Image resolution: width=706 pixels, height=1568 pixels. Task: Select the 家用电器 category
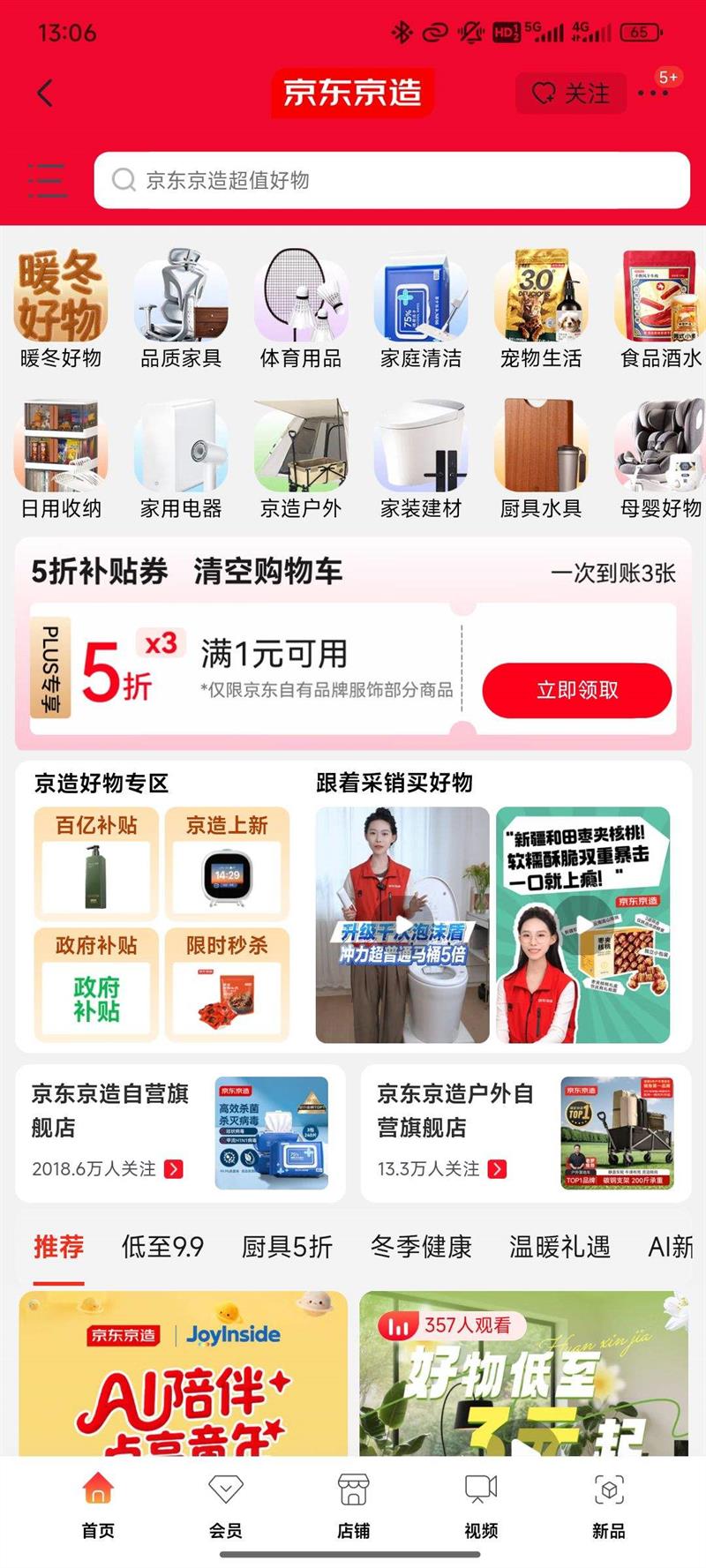[x=181, y=459]
